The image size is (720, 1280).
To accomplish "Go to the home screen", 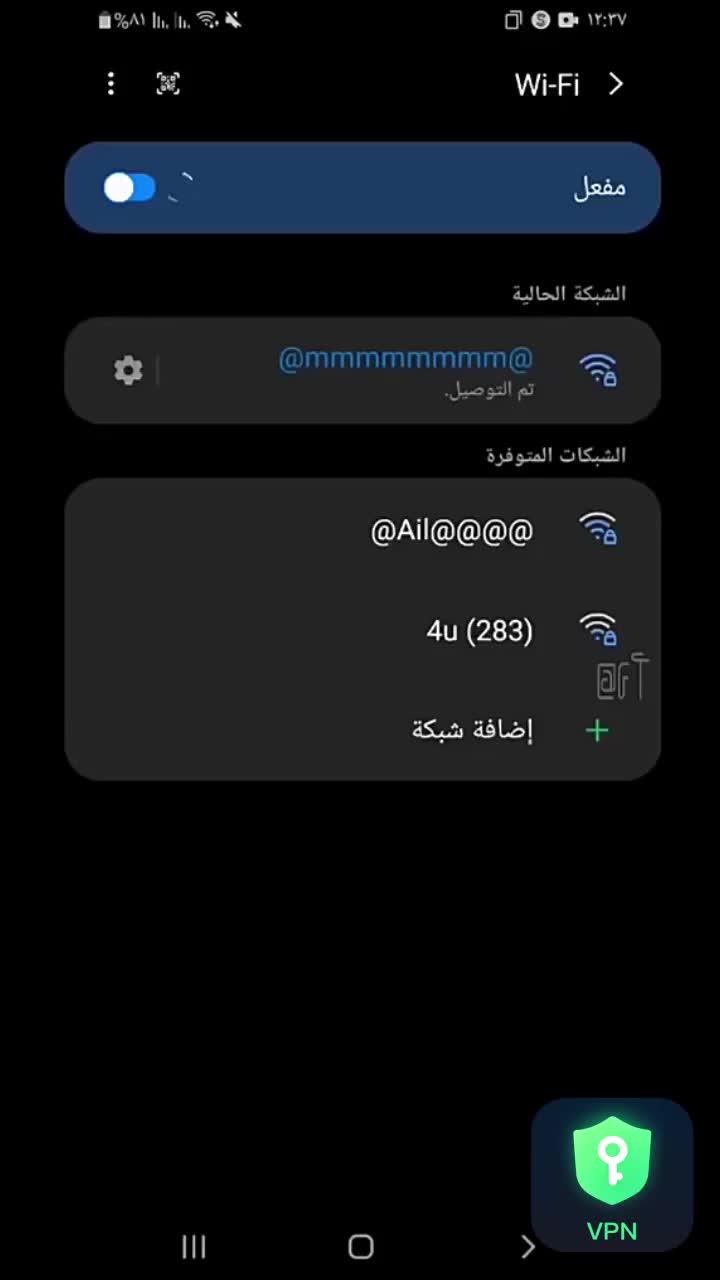I will pos(360,1246).
